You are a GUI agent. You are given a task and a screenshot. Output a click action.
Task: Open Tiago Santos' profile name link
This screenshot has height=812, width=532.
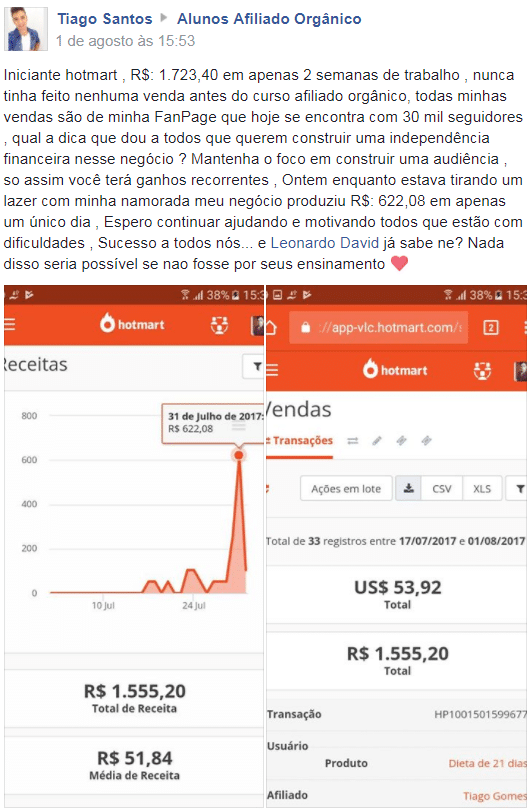click(105, 19)
